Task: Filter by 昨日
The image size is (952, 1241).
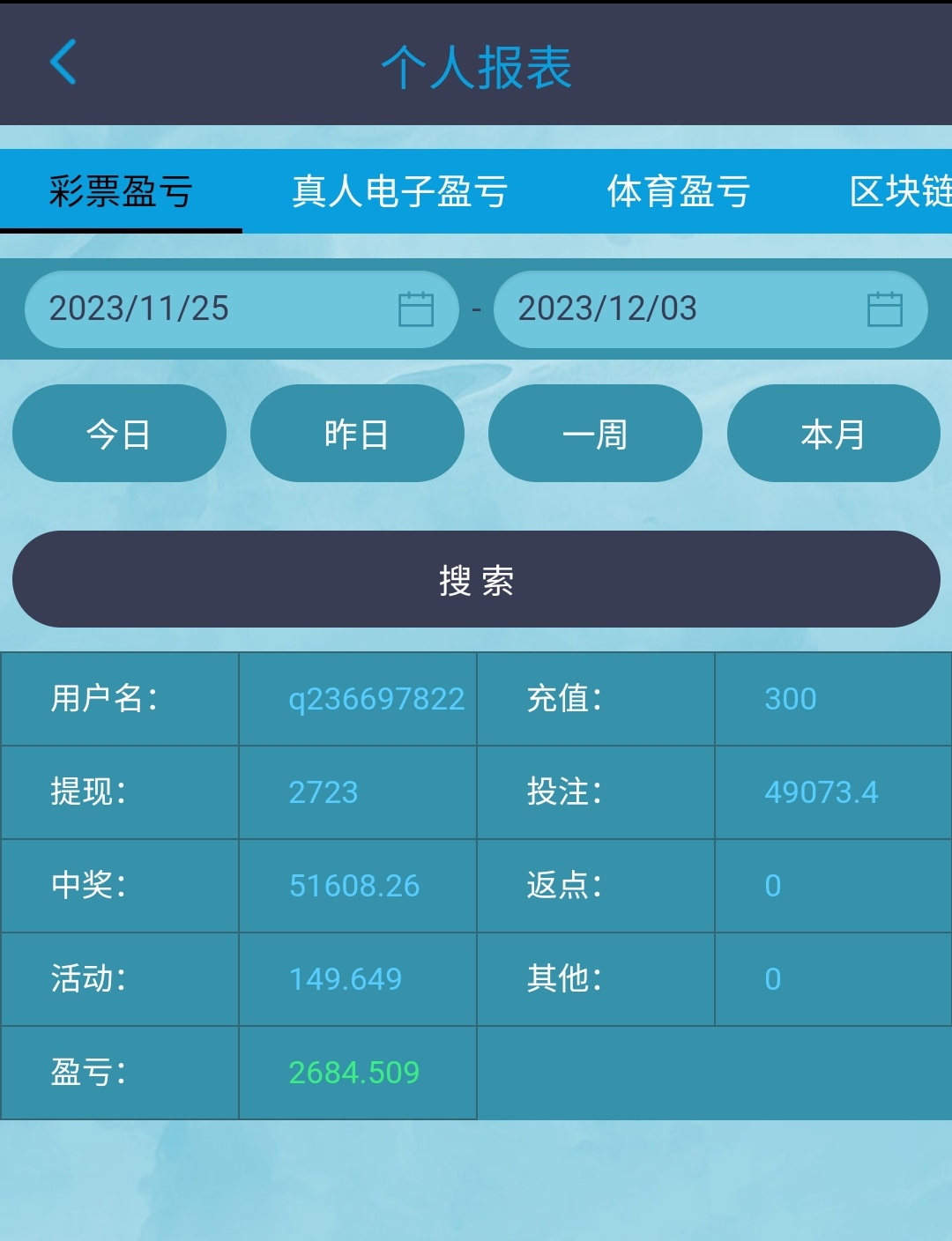Action: pos(357,434)
